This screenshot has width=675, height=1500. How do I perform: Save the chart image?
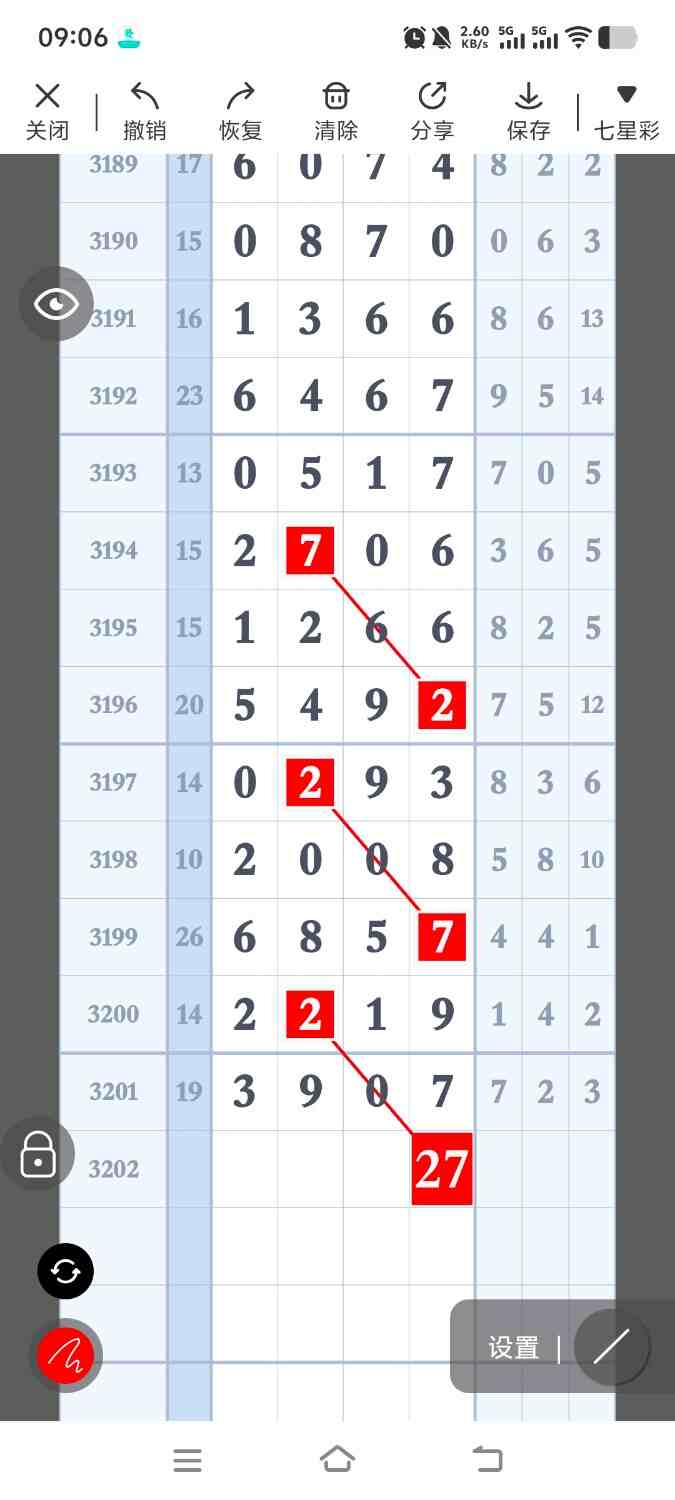pyautogui.click(x=528, y=111)
